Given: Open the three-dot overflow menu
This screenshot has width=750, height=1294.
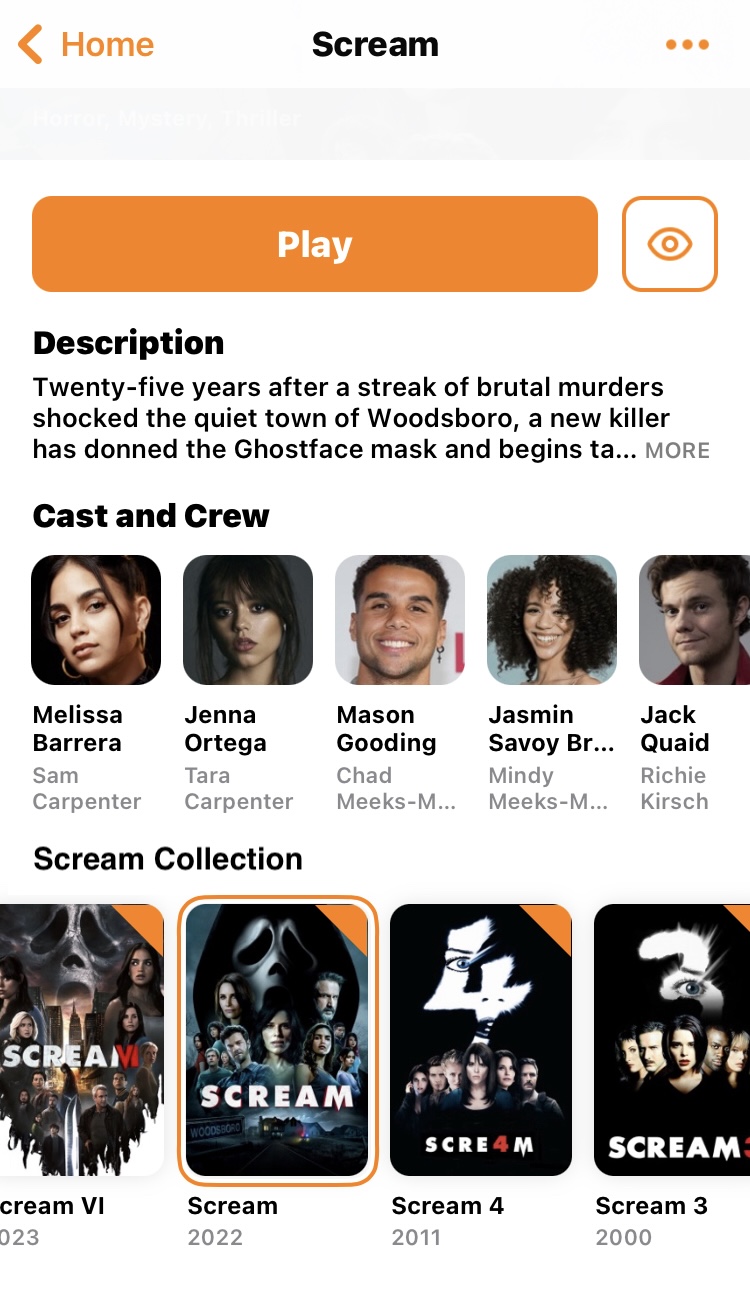Looking at the screenshot, I should (x=687, y=45).
